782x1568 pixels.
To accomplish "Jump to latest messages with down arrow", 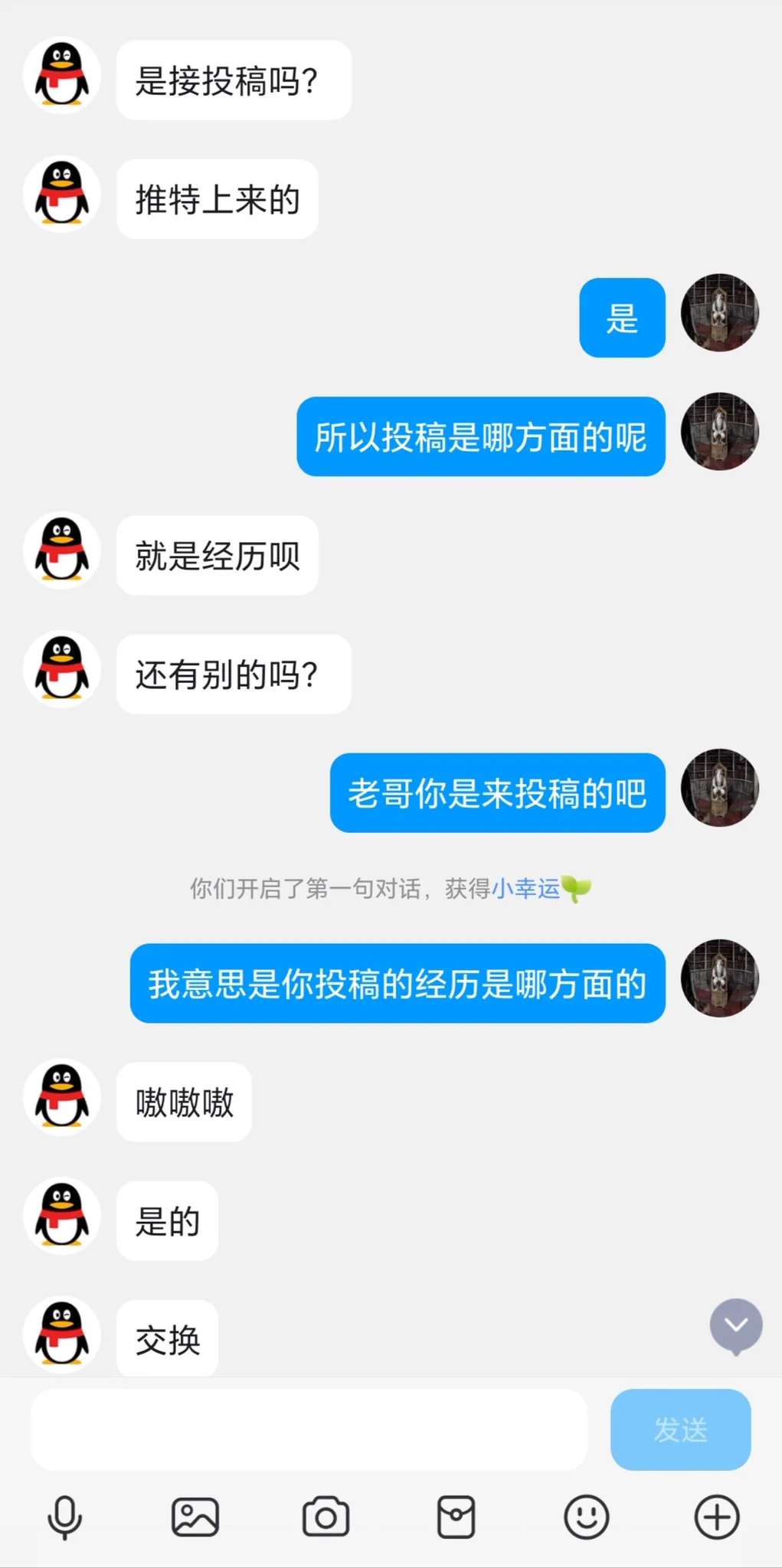I will pyautogui.click(x=735, y=1325).
